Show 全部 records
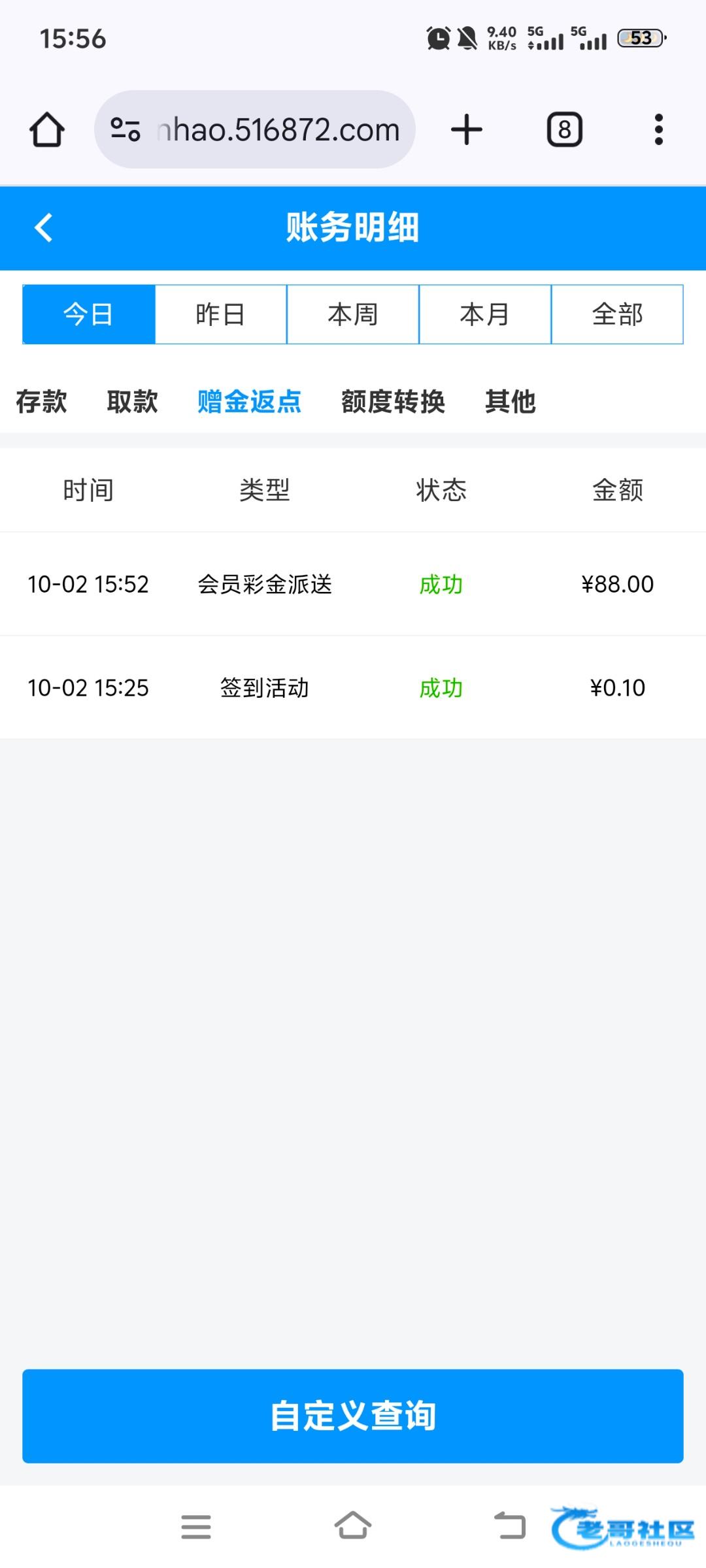 click(x=617, y=314)
